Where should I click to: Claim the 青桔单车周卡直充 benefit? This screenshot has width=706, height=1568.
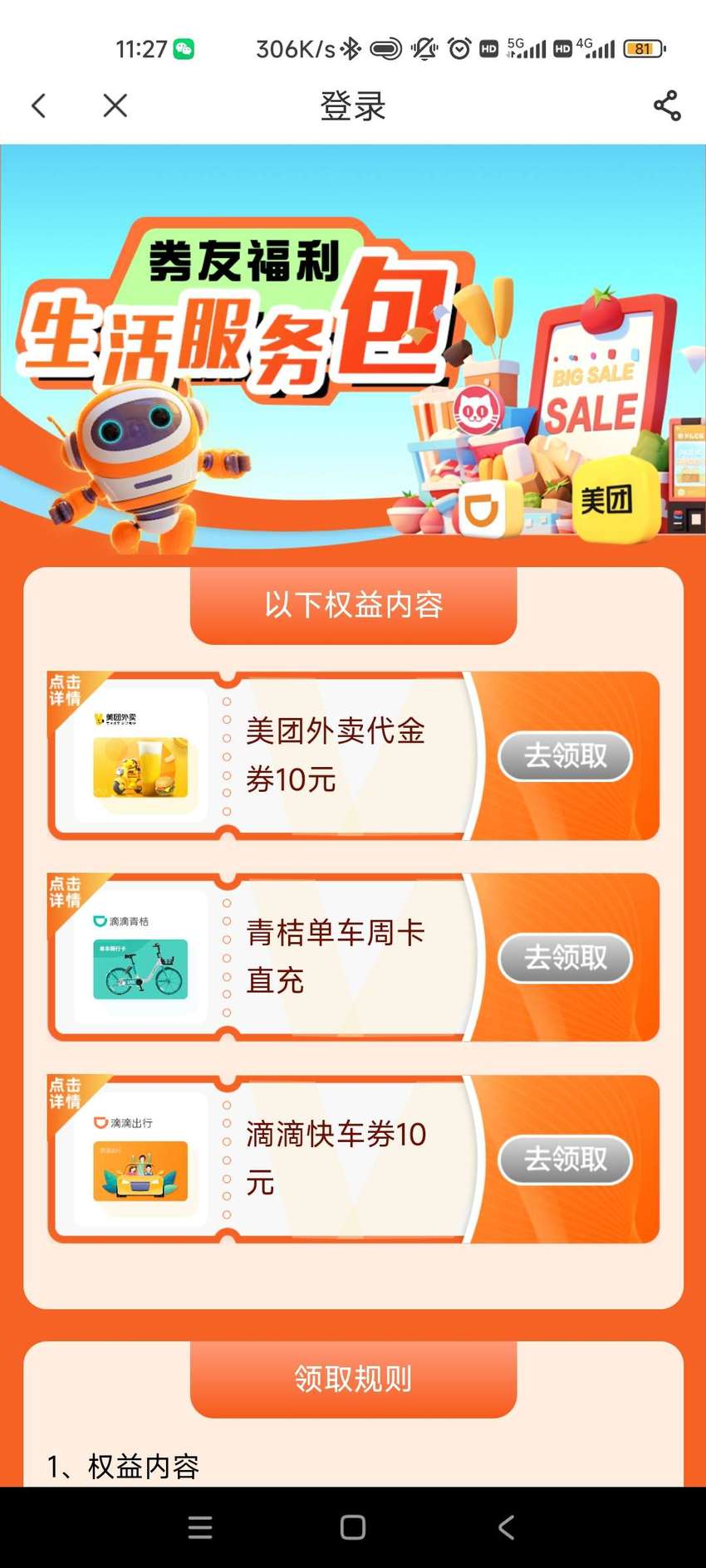[565, 958]
